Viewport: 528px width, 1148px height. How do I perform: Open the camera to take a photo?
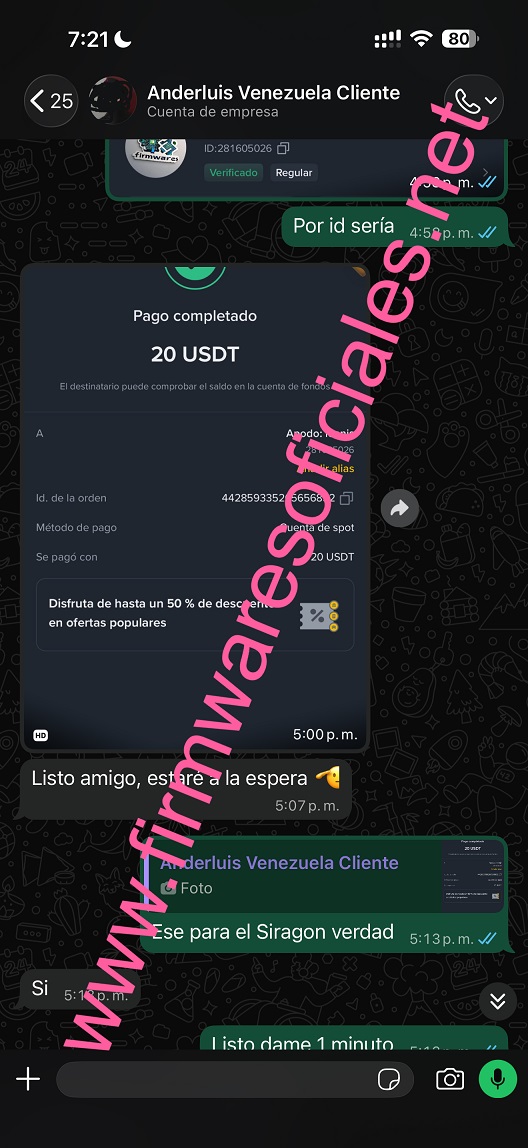click(450, 1079)
